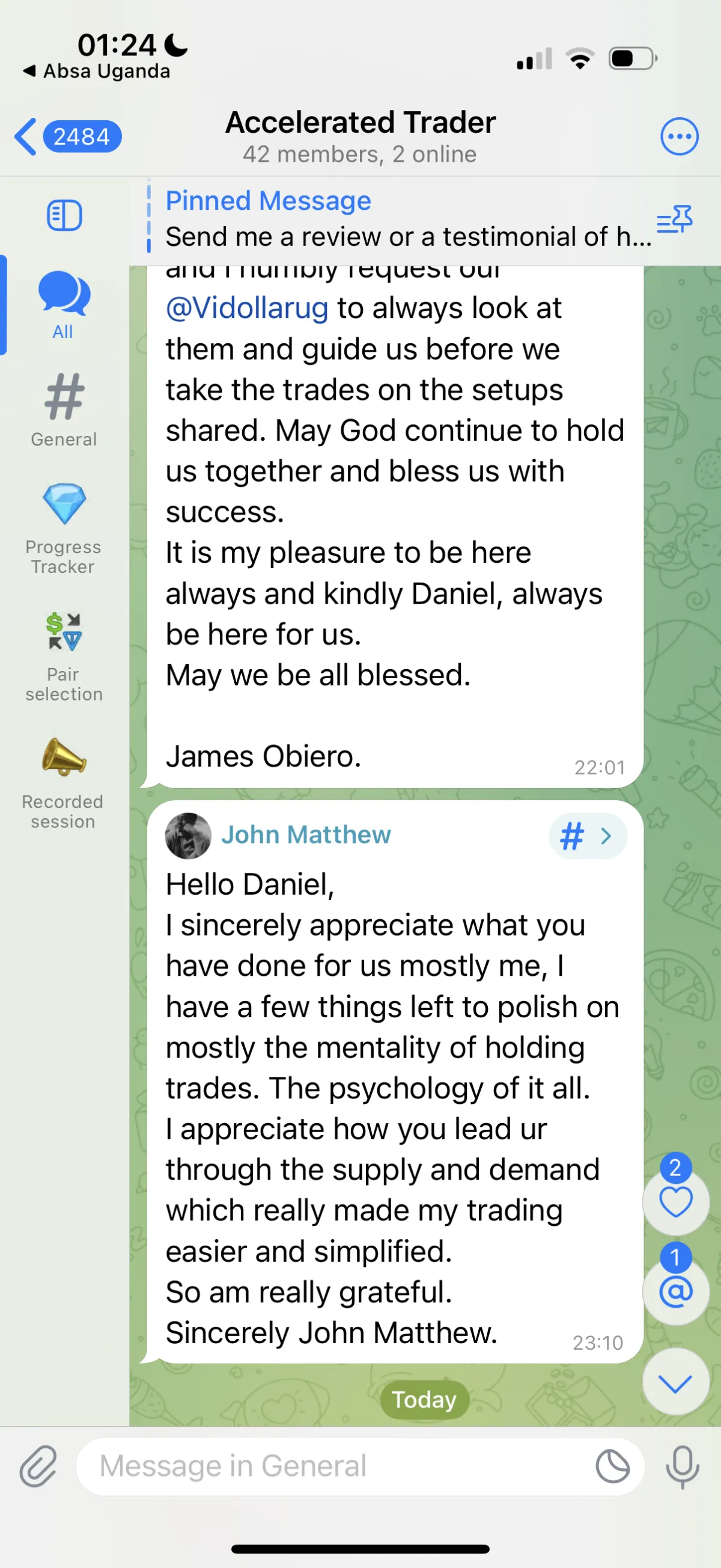Toggle the topics sidebar layout icon
721x1568 pixels.
64,215
